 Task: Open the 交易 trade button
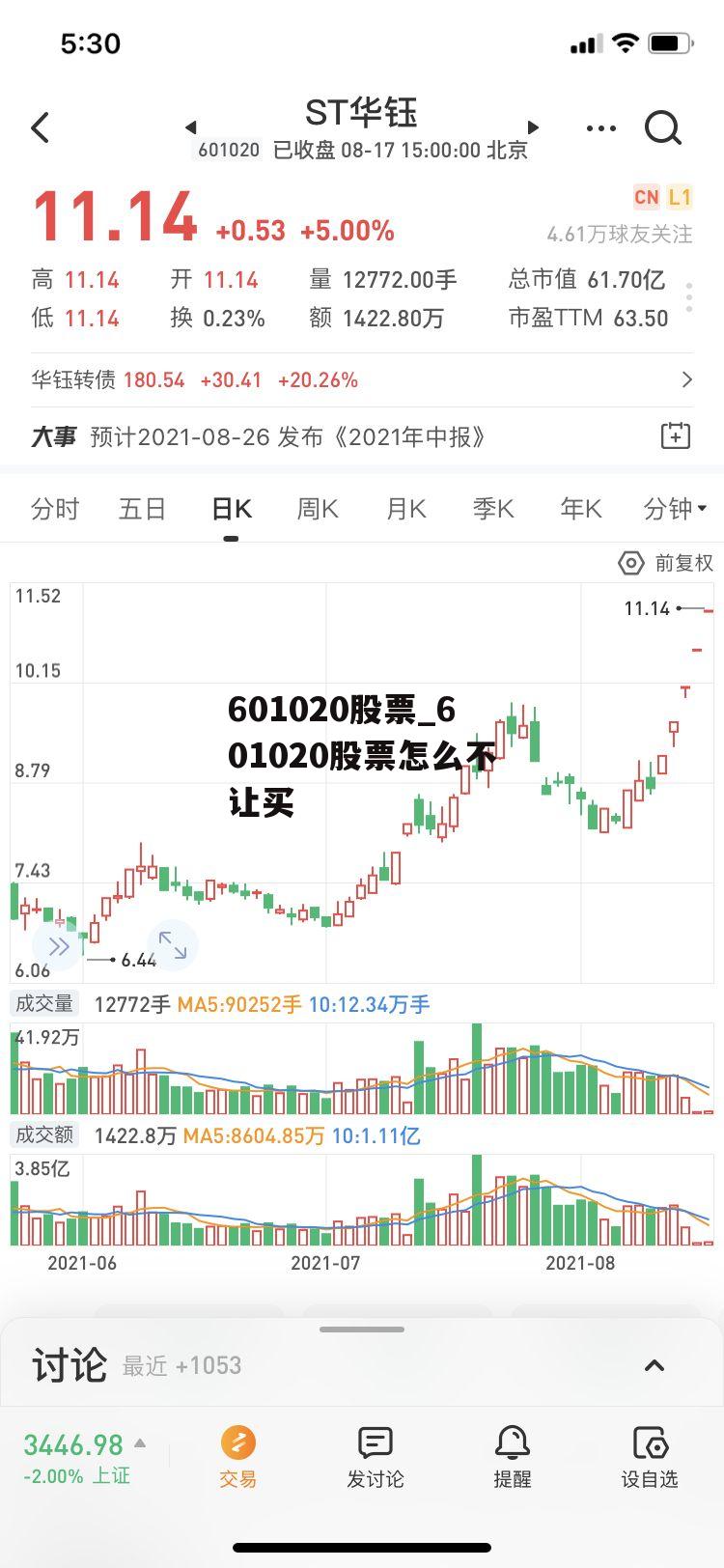click(x=237, y=1456)
